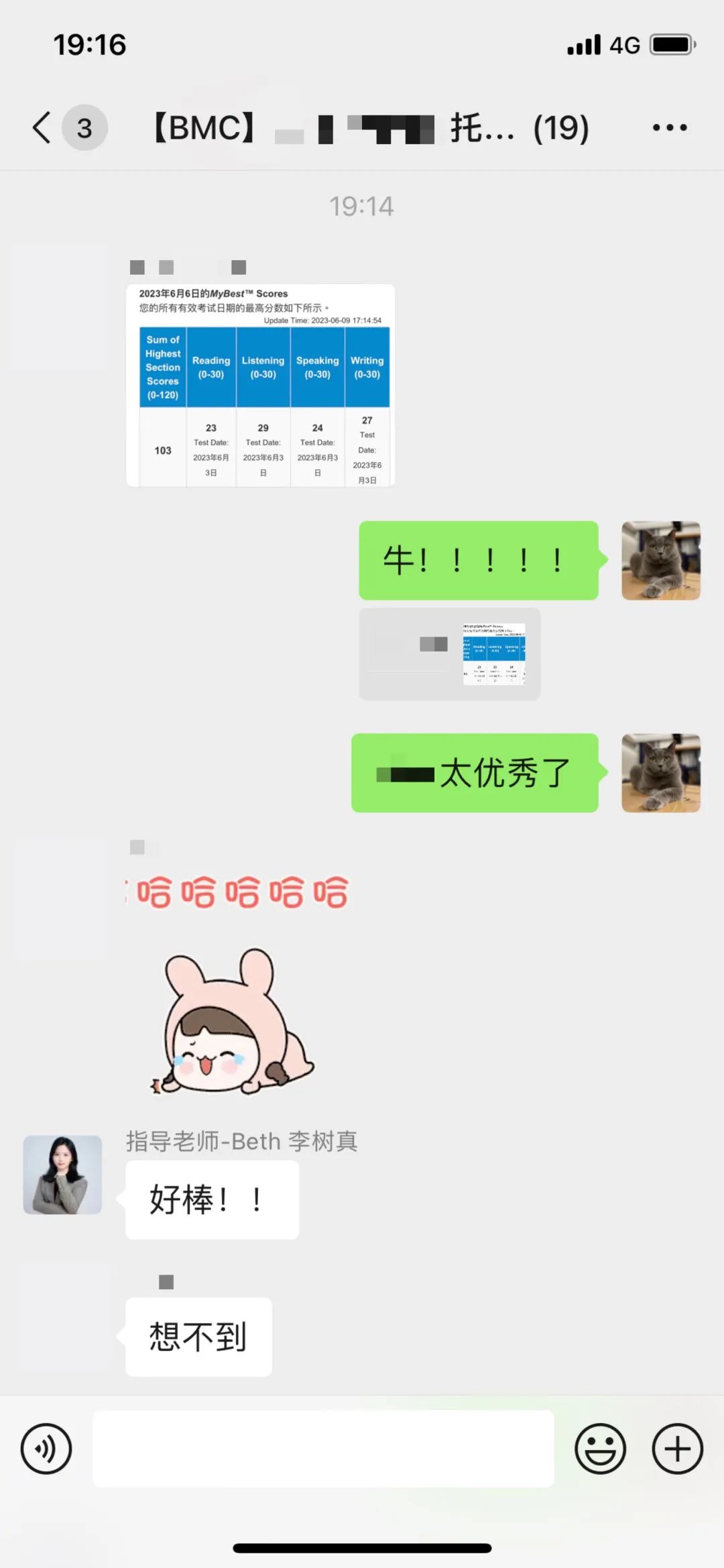Open the MyBest Scores image
The height and width of the screenshot is (1568, 724).
click(x=260, y=385)
